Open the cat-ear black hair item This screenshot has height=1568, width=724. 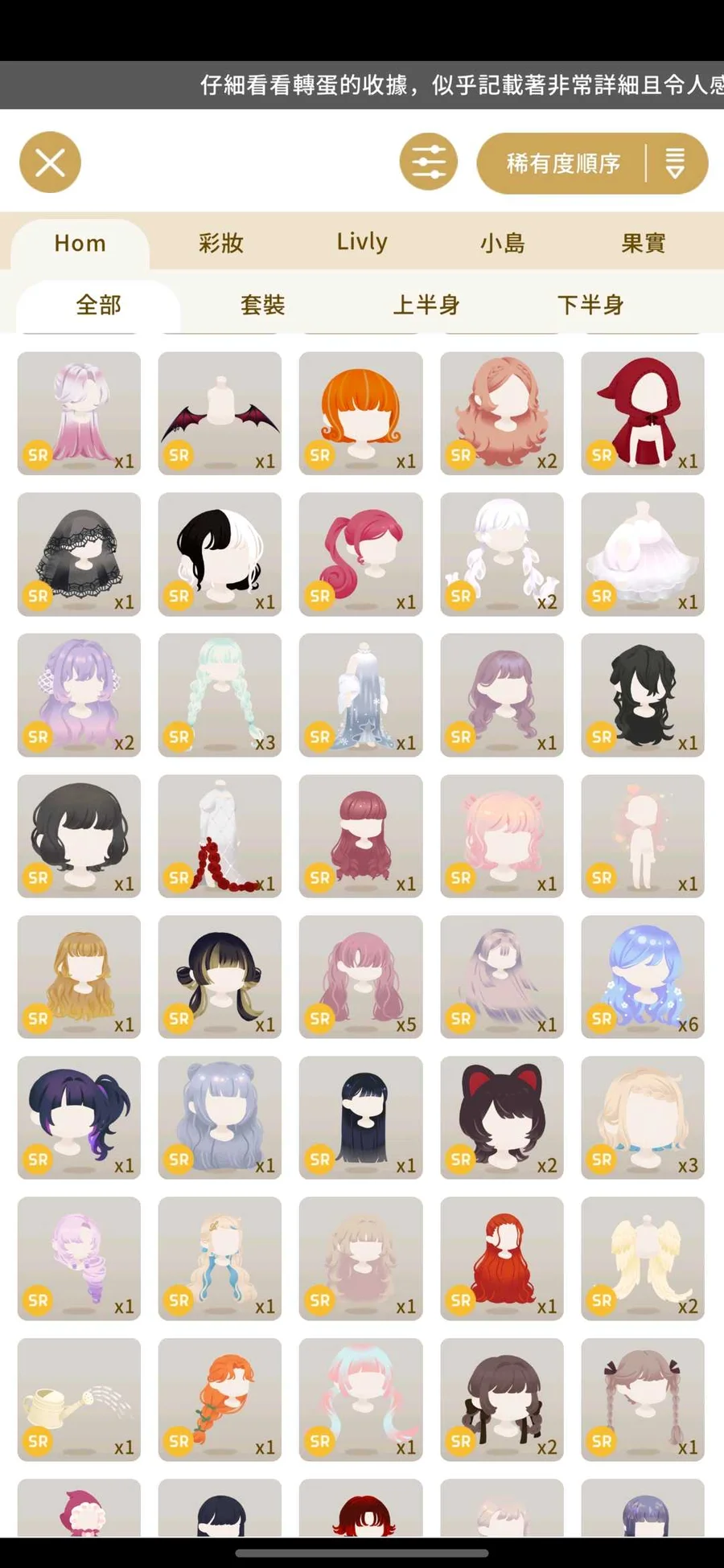click(x=502, y=1118)
